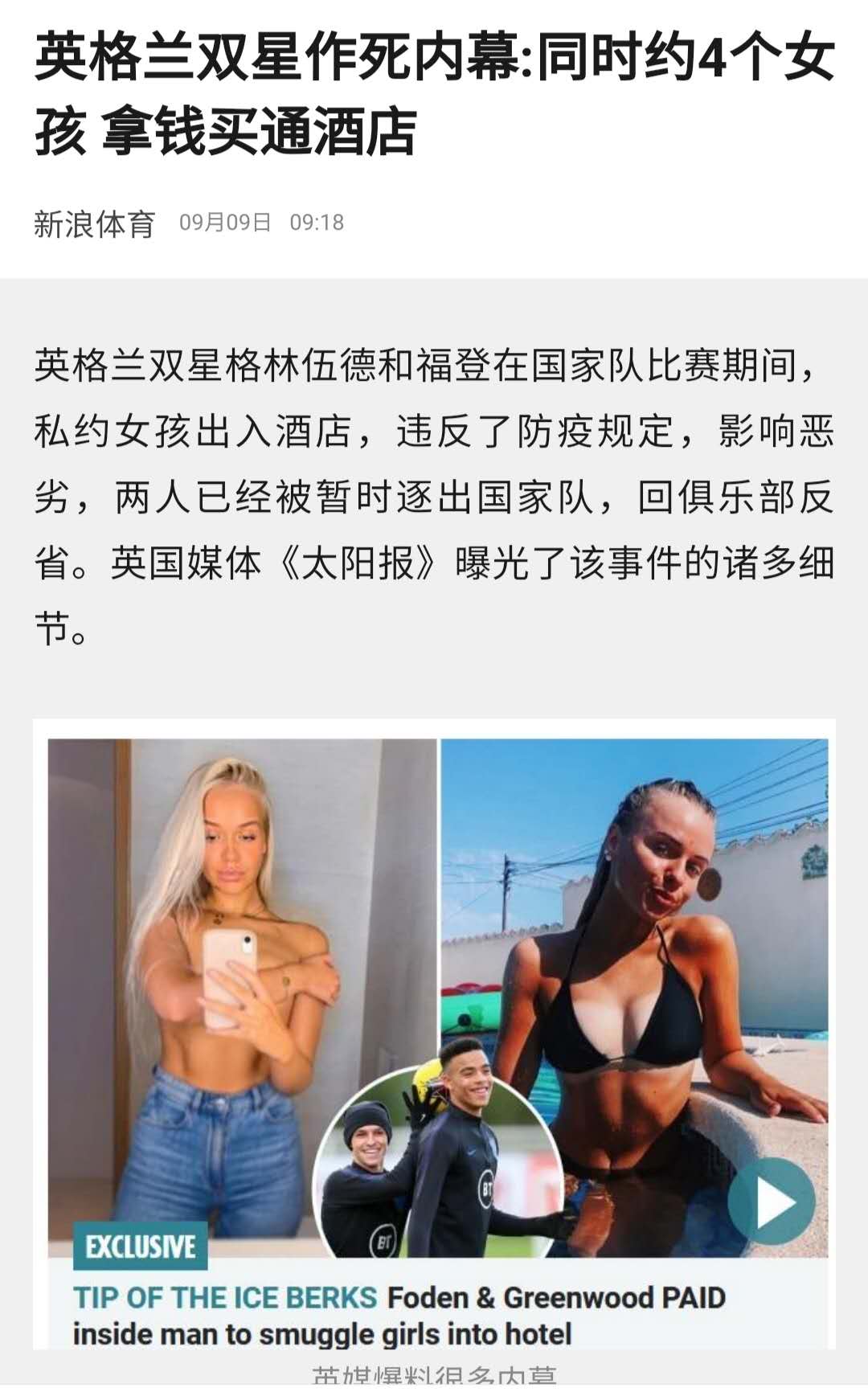The height and width of the screenshot is (1396, 868).
Task: Click the circular play icon on the image
Action: coord(773,1200)
